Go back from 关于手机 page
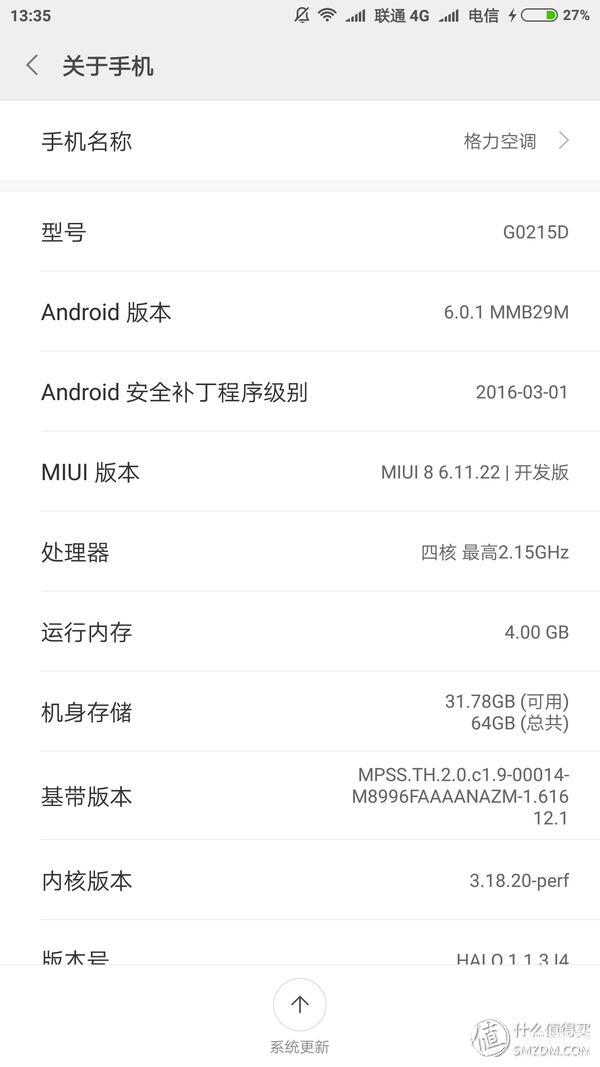The width and height of the screenshot is (600, 1067). point(33,66)
